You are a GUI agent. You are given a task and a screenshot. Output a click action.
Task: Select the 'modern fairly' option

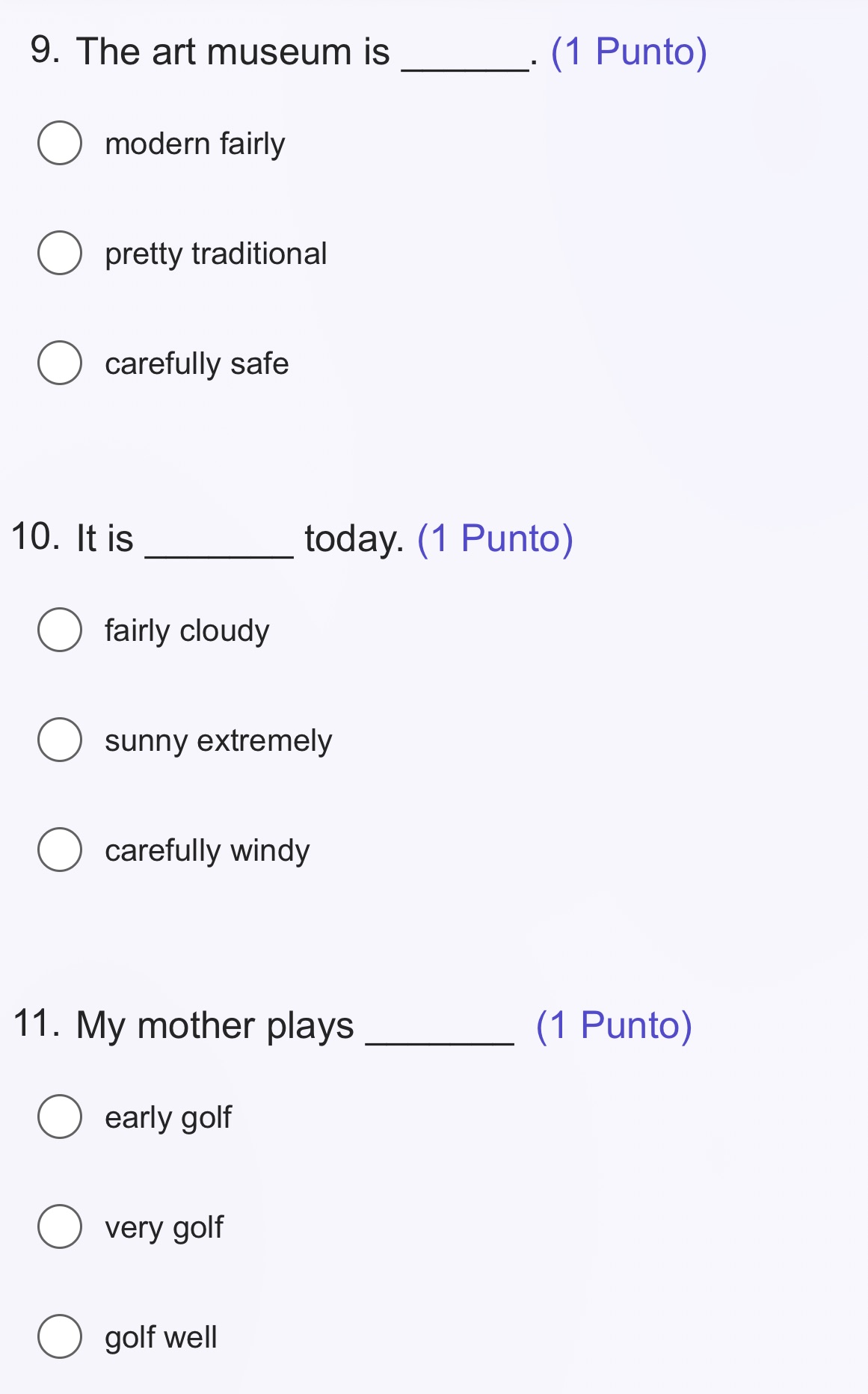click(60, 143)
